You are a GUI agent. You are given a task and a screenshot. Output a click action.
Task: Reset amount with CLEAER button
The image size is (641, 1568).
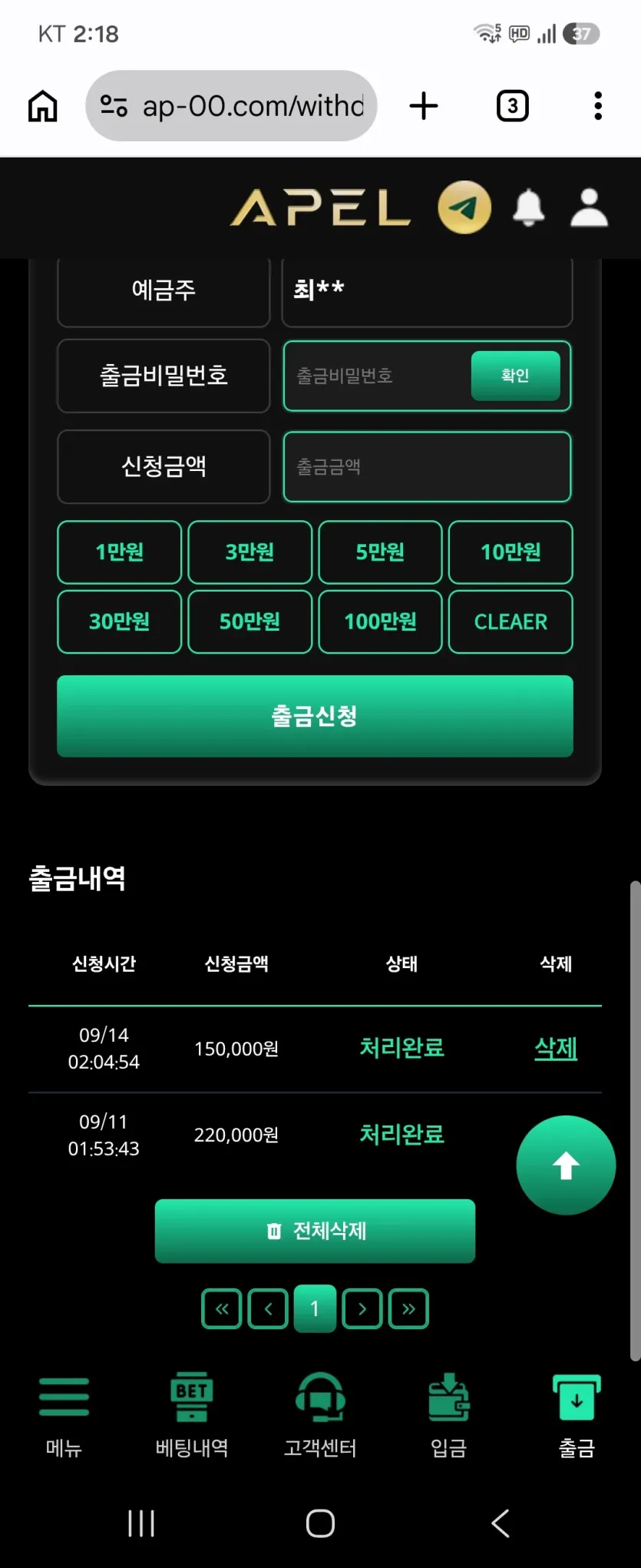tap(510, 622)
